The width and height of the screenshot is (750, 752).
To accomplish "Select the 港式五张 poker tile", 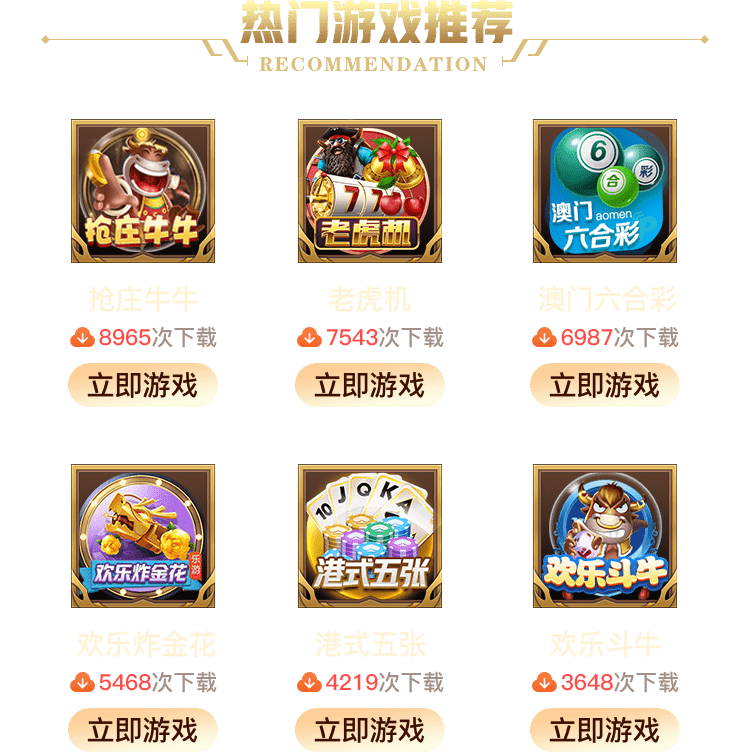I will coord(370,536).
